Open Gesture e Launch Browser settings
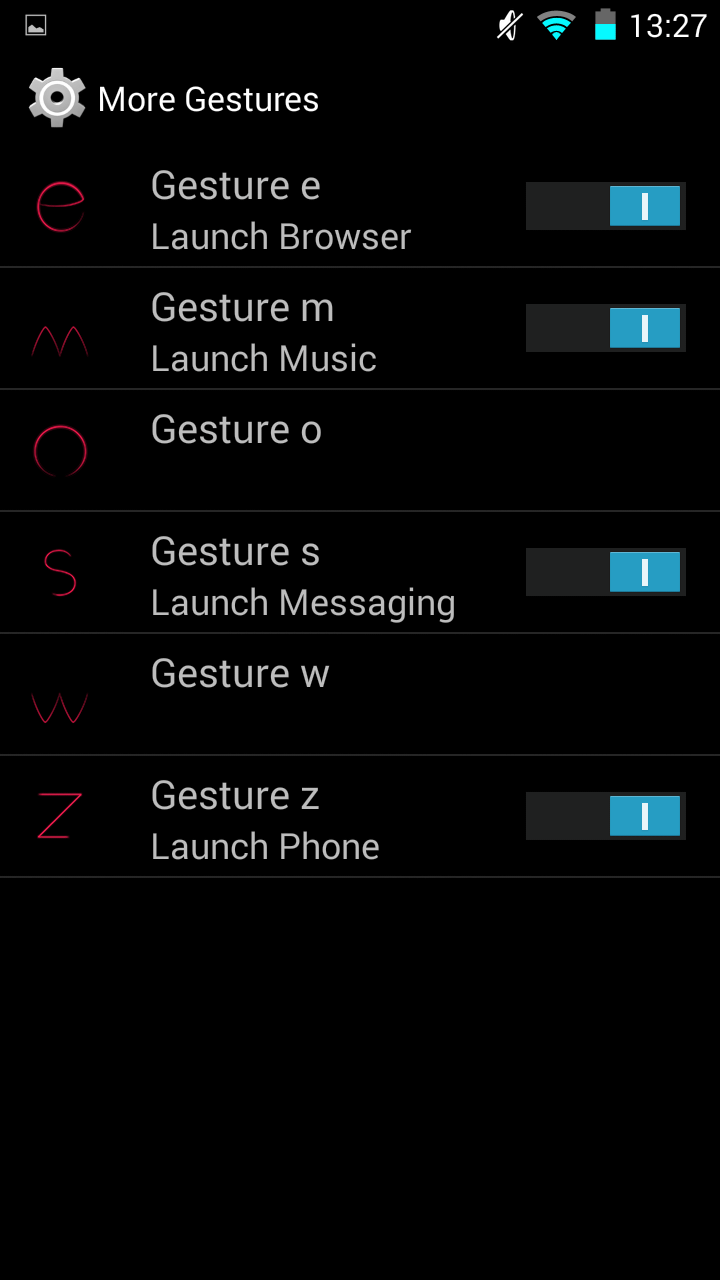The height and width of the screenshot is (1280, 720). pyautogui.click(x=360, y=207)
